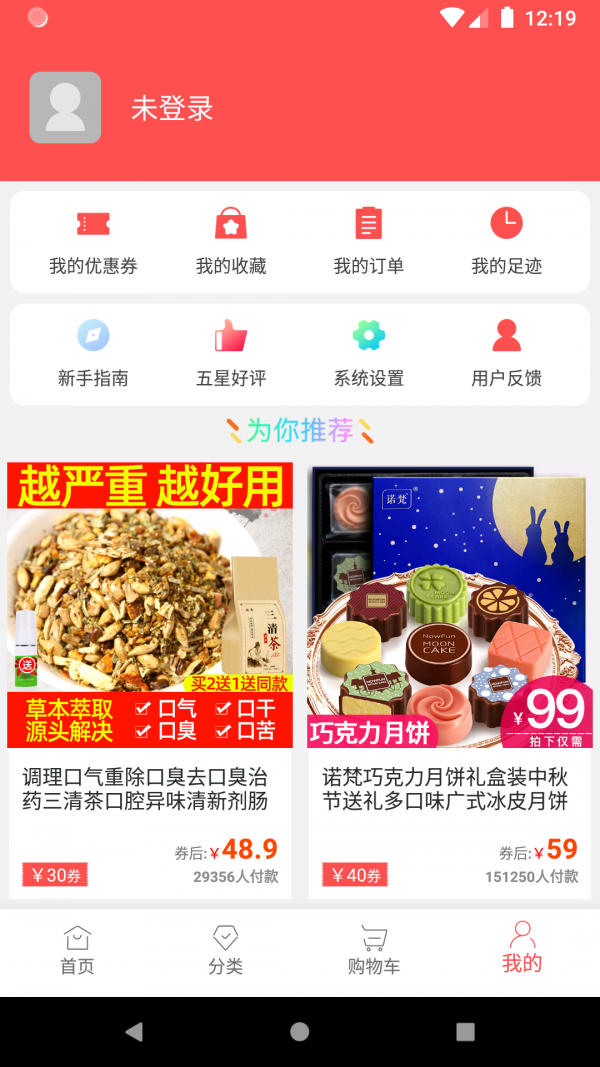Open 我的收藏 favorites
Viewport: 600px width, 1067px height.
[x=231, y=241]
